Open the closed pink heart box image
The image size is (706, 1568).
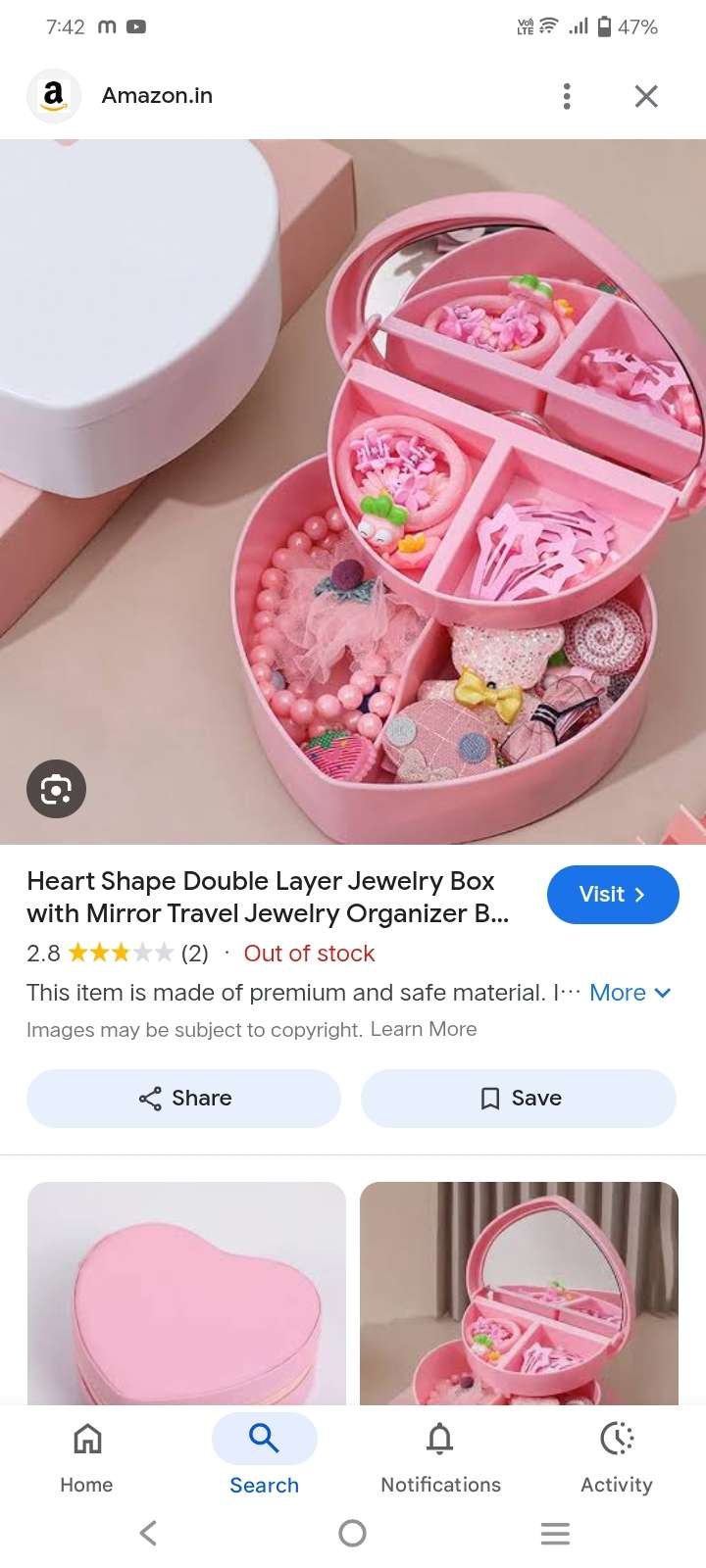186,1294
